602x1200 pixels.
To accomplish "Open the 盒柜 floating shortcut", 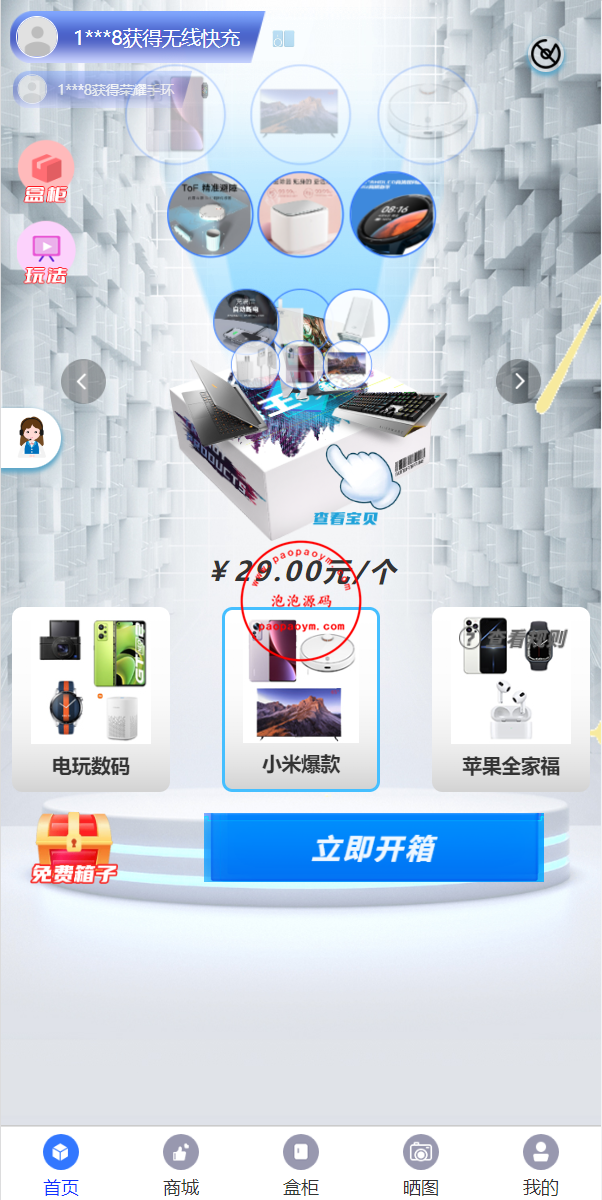I will pos(46,174).
